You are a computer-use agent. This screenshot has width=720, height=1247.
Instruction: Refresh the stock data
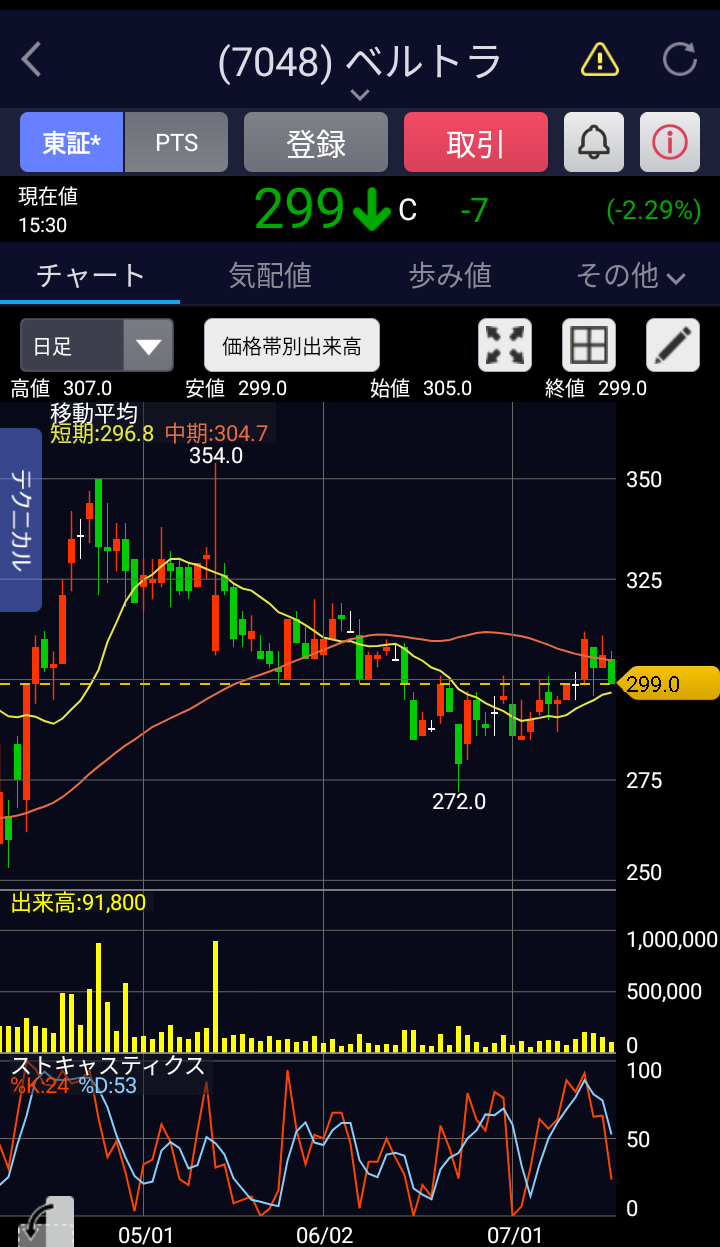tap(680, 60)
